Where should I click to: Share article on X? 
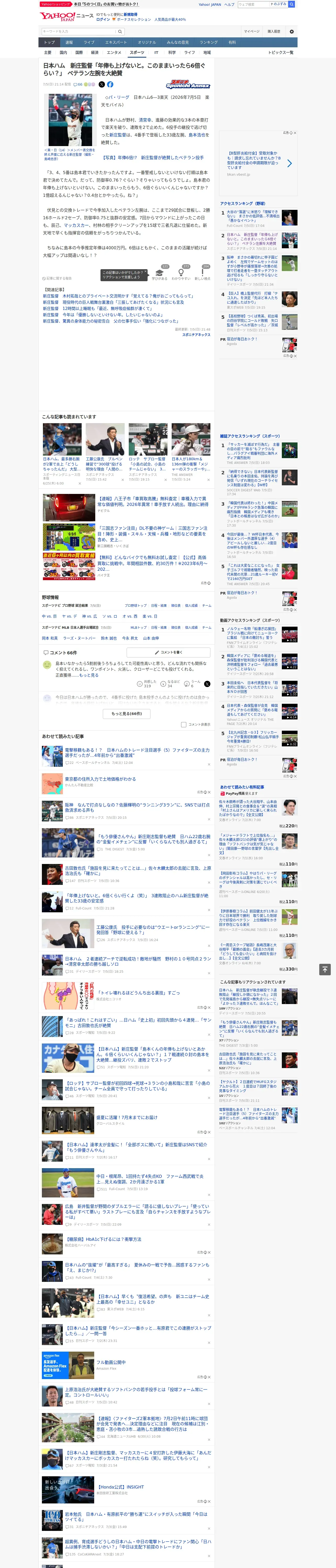pyautogui.click(x=102, y=85)
